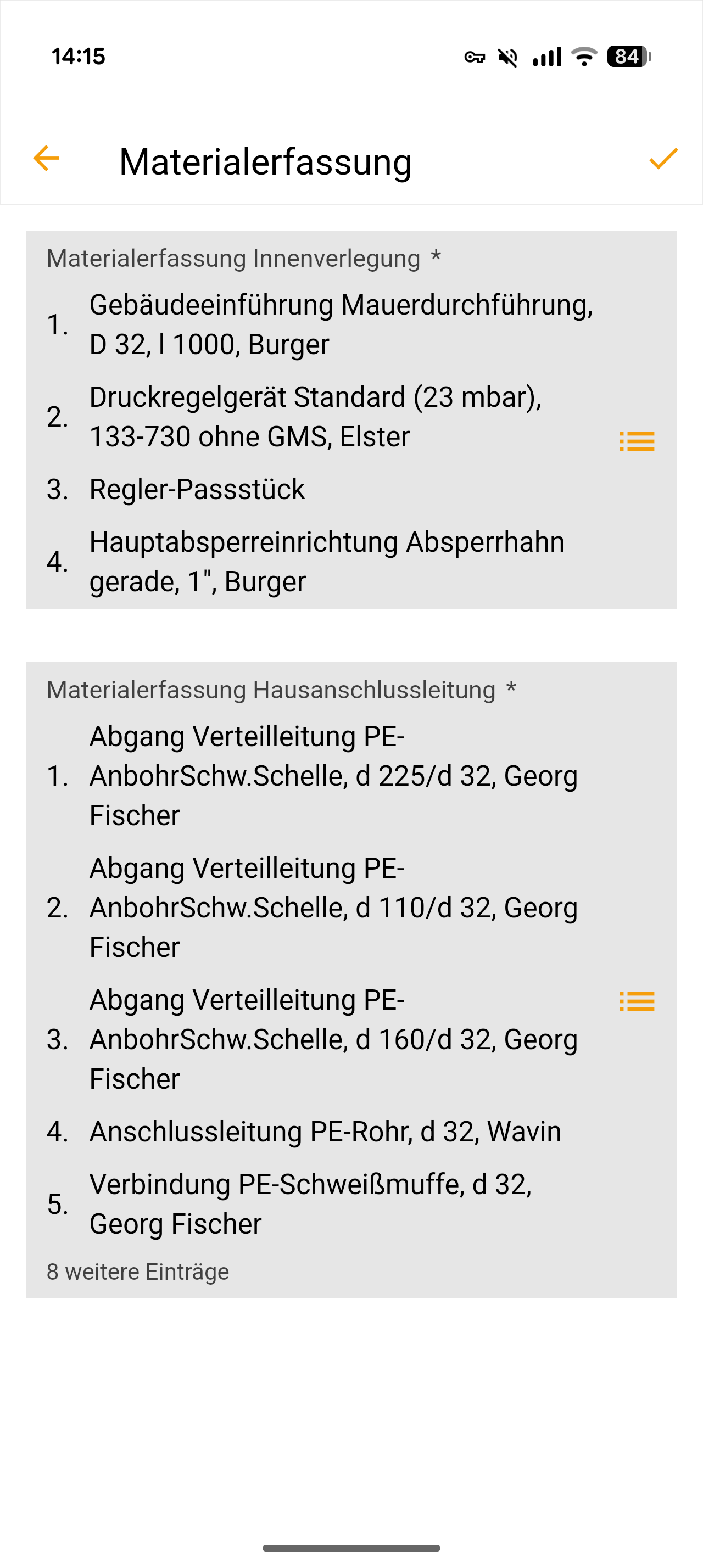Viewport: 703px width, 1568px height.
Task: Select AnbohrSchw.Schelle d 225/d 32 entry
Action: (x=333, y=776)
